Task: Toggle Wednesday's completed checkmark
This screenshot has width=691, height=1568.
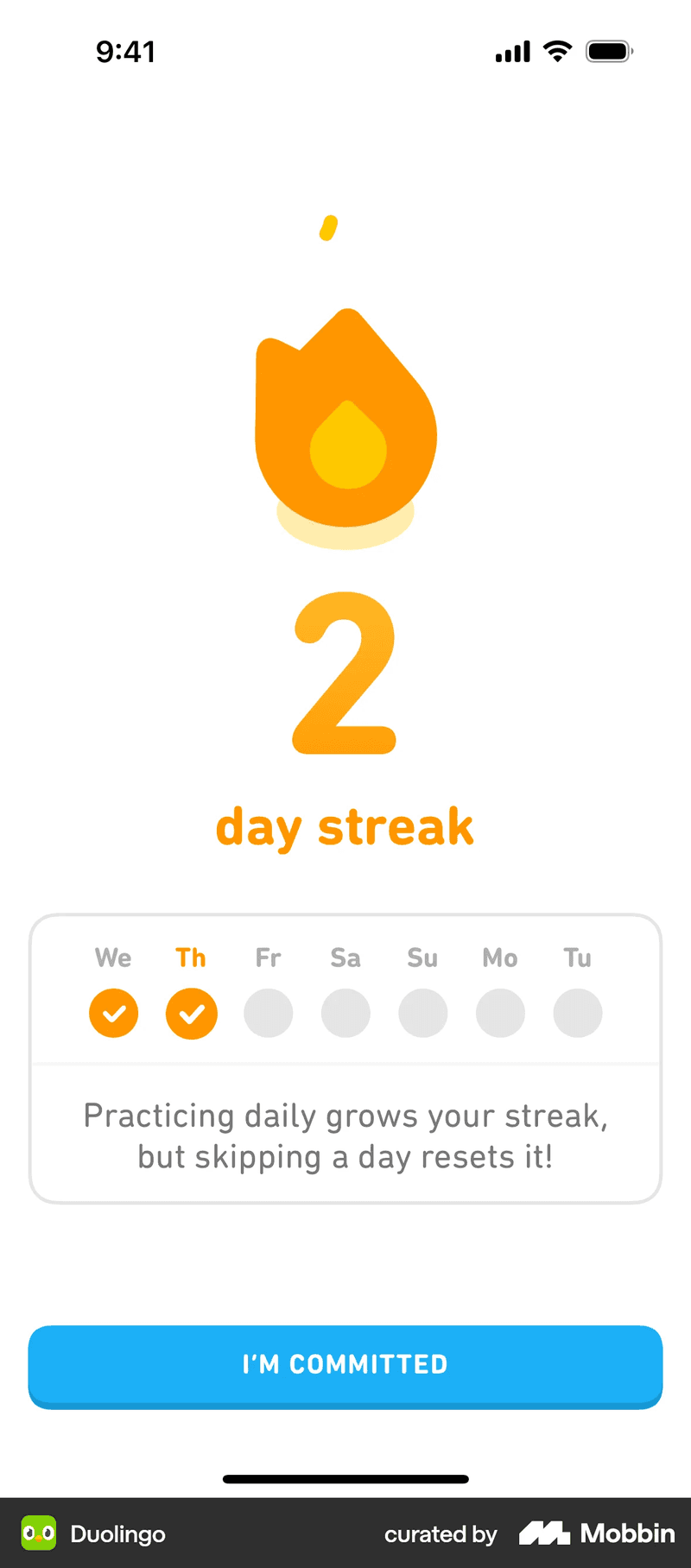Action: click(x=113, y=1013)
